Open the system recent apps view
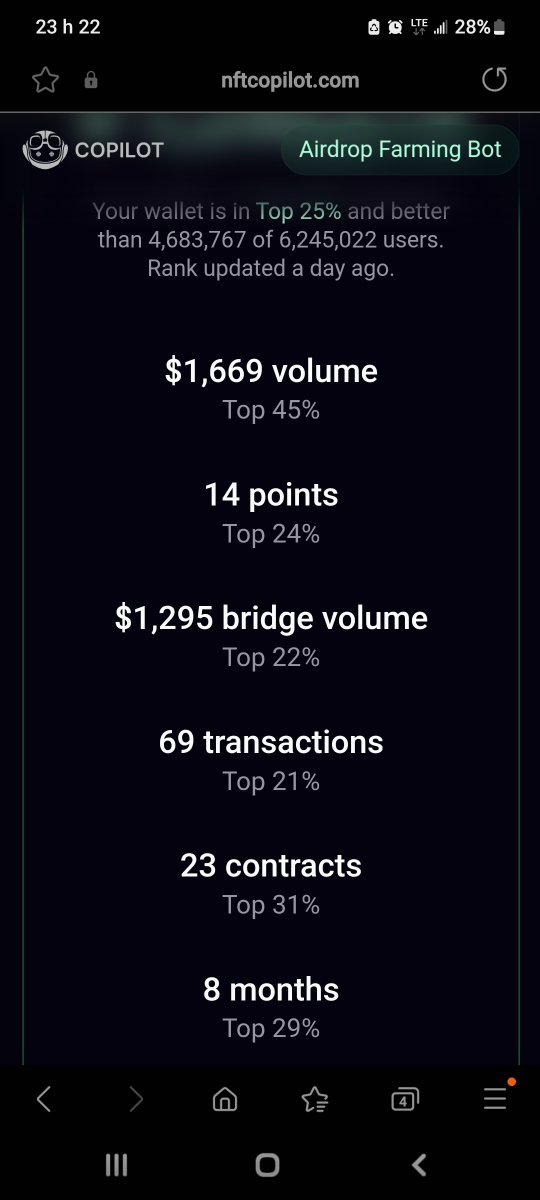The height and width of the screenshot is (1200, 540). [x=116, y=1164]
